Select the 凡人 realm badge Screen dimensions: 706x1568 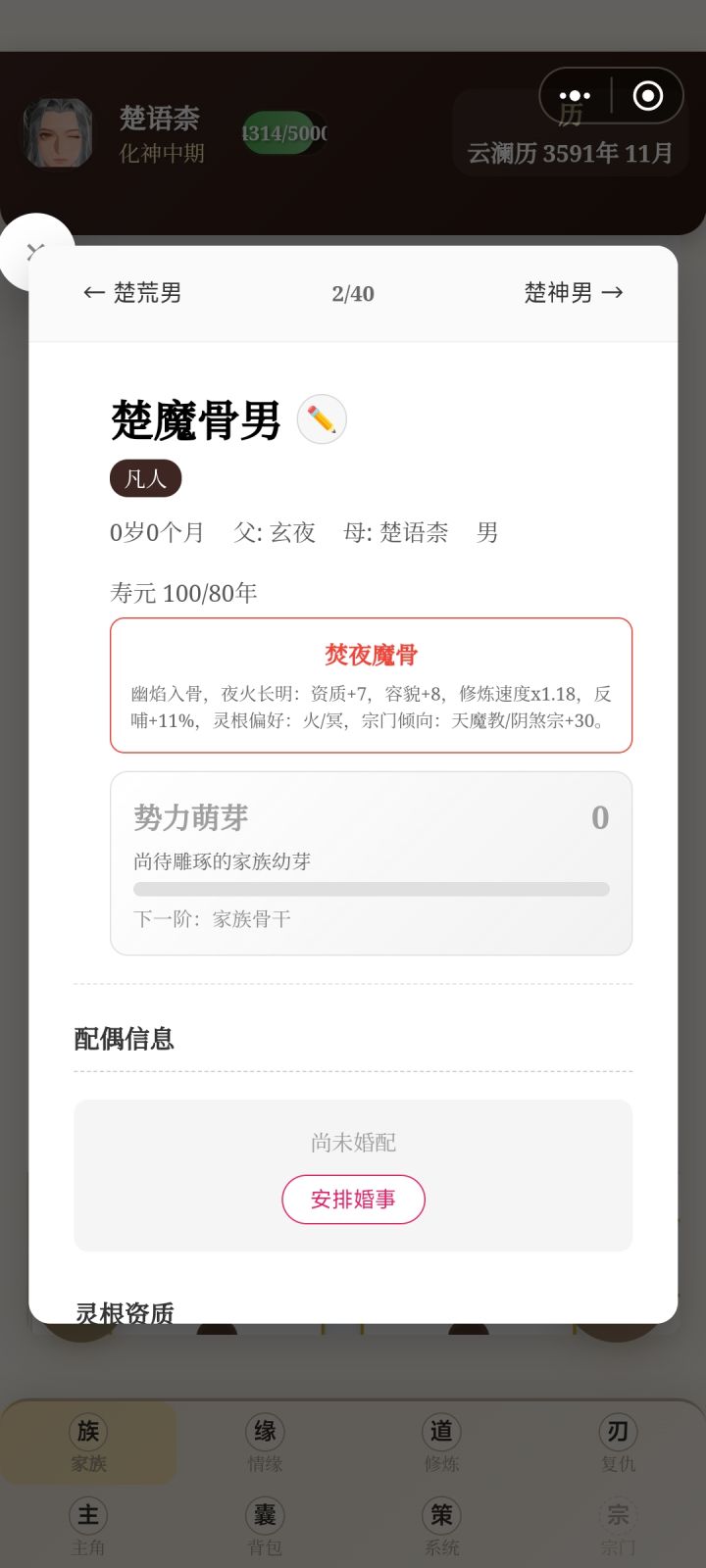pos(145,478)
